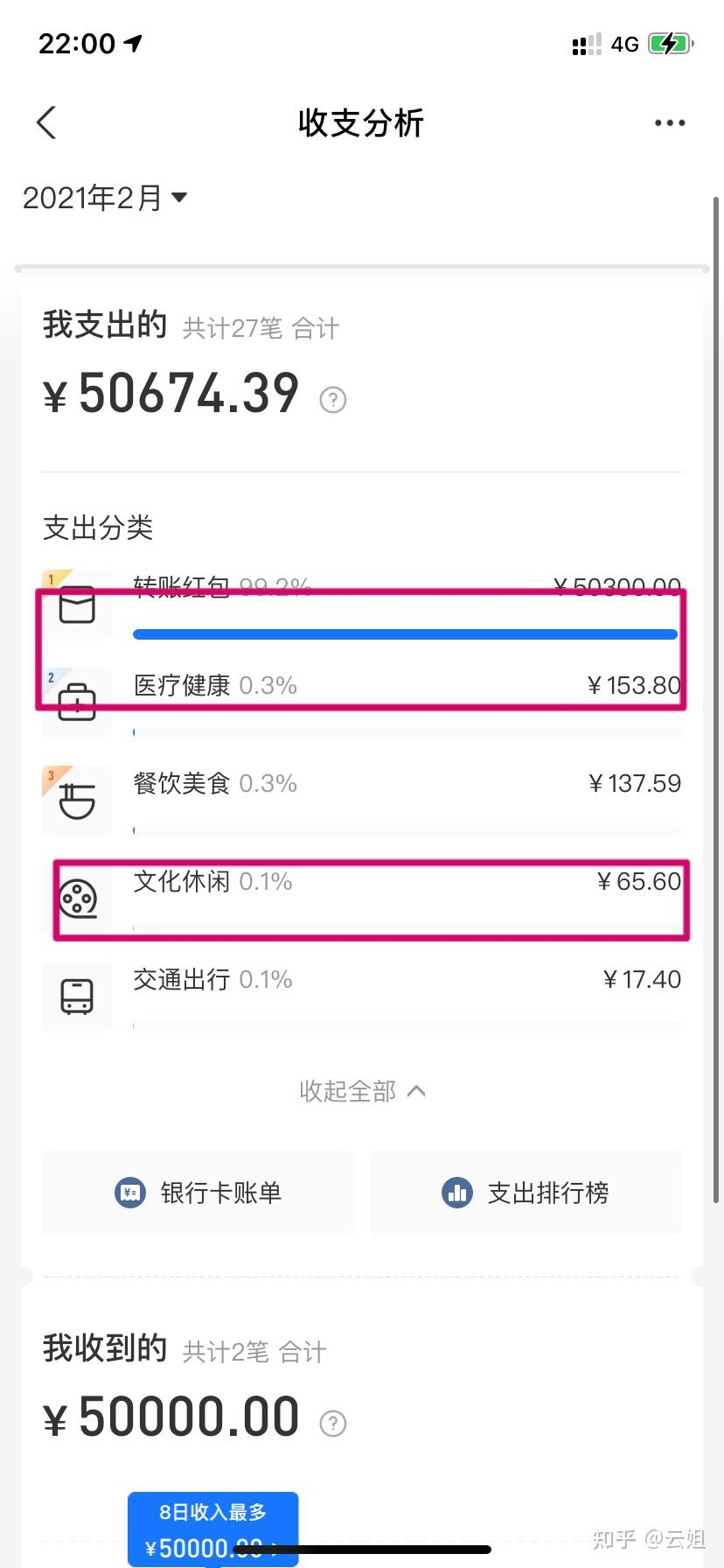724x1568 pixels.
Task: Collapse the list with 收起全部
Action: [362, 1091]
